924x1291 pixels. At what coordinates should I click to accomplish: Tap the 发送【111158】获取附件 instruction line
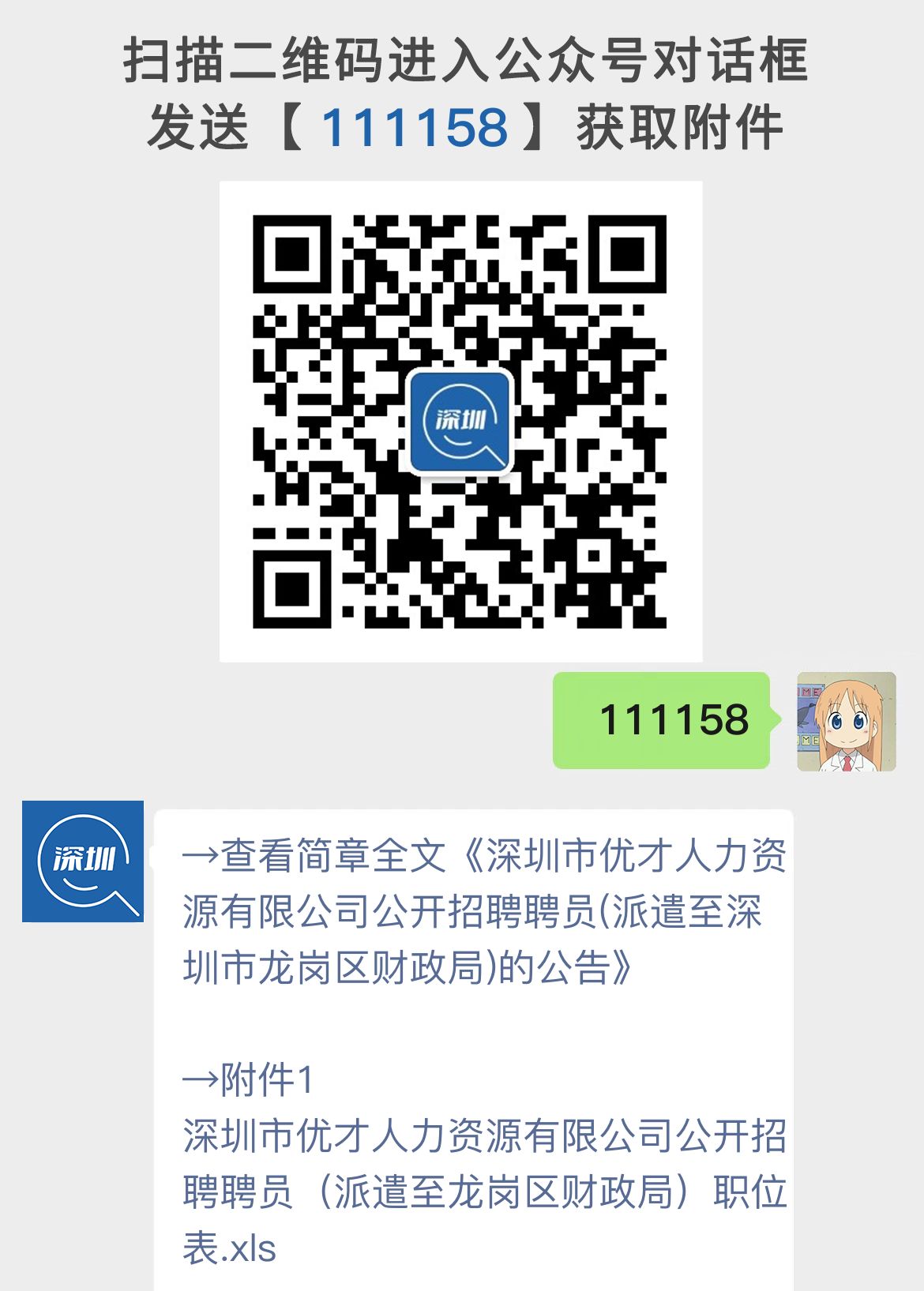pos(462,125)
